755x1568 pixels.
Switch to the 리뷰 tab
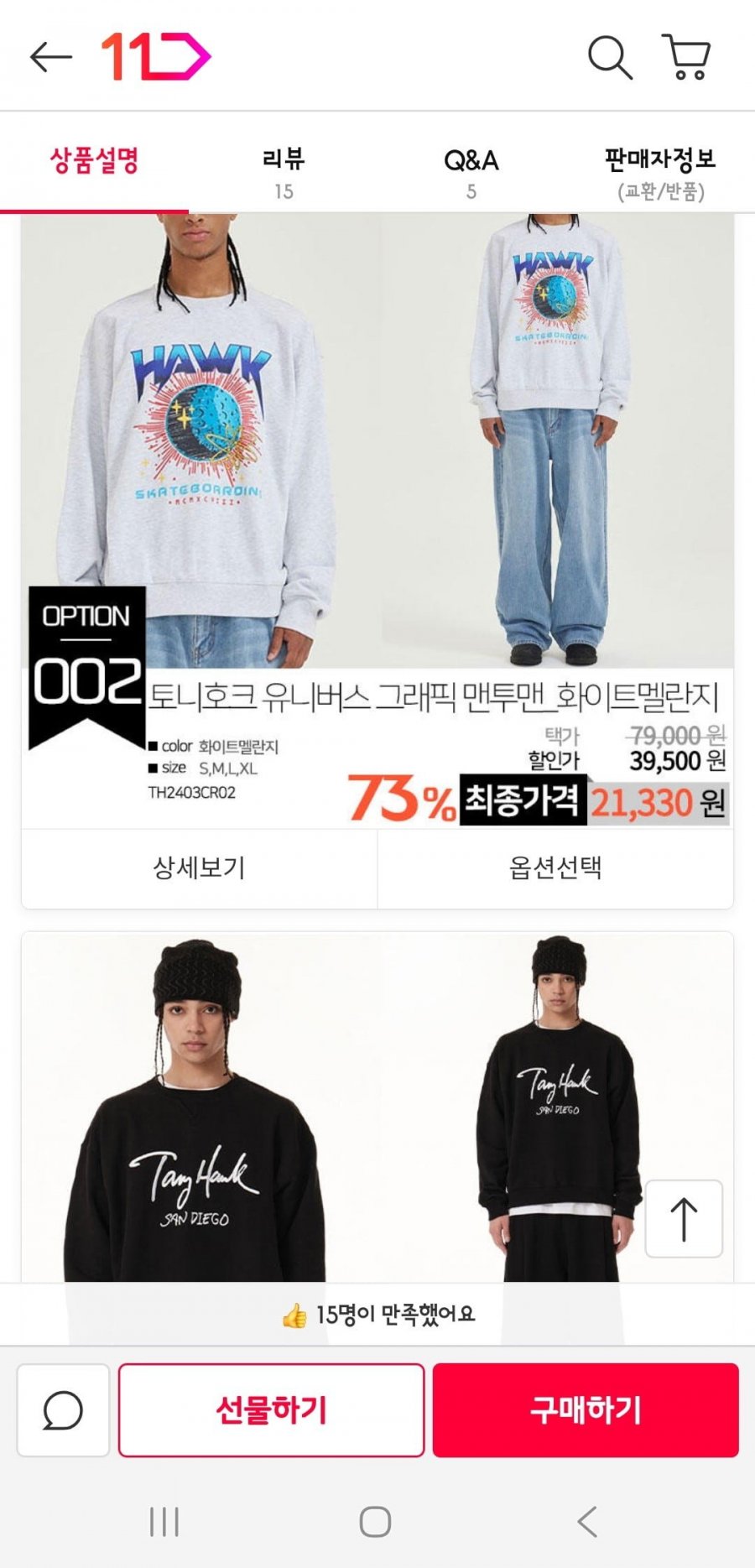(x=284, y=172)
